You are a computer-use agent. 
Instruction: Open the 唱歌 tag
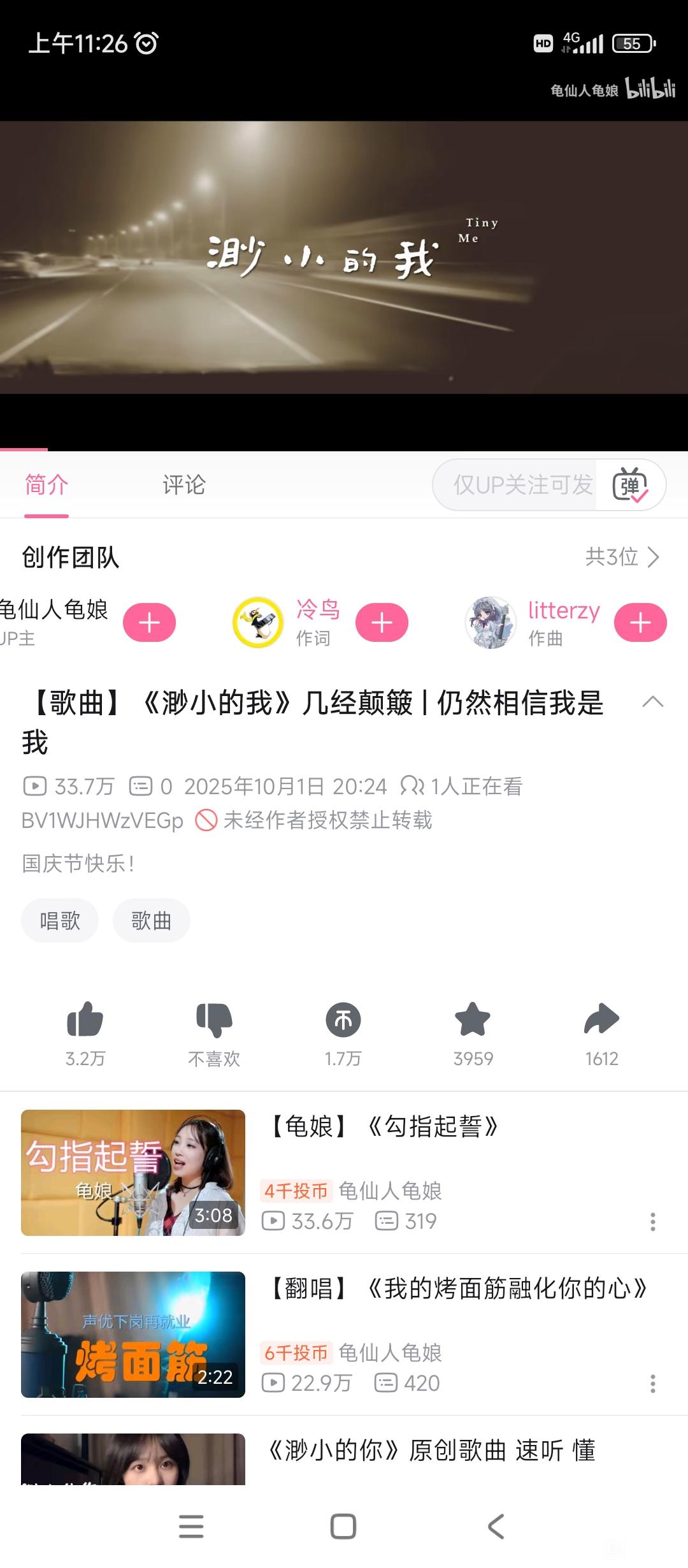click(60, 920)
